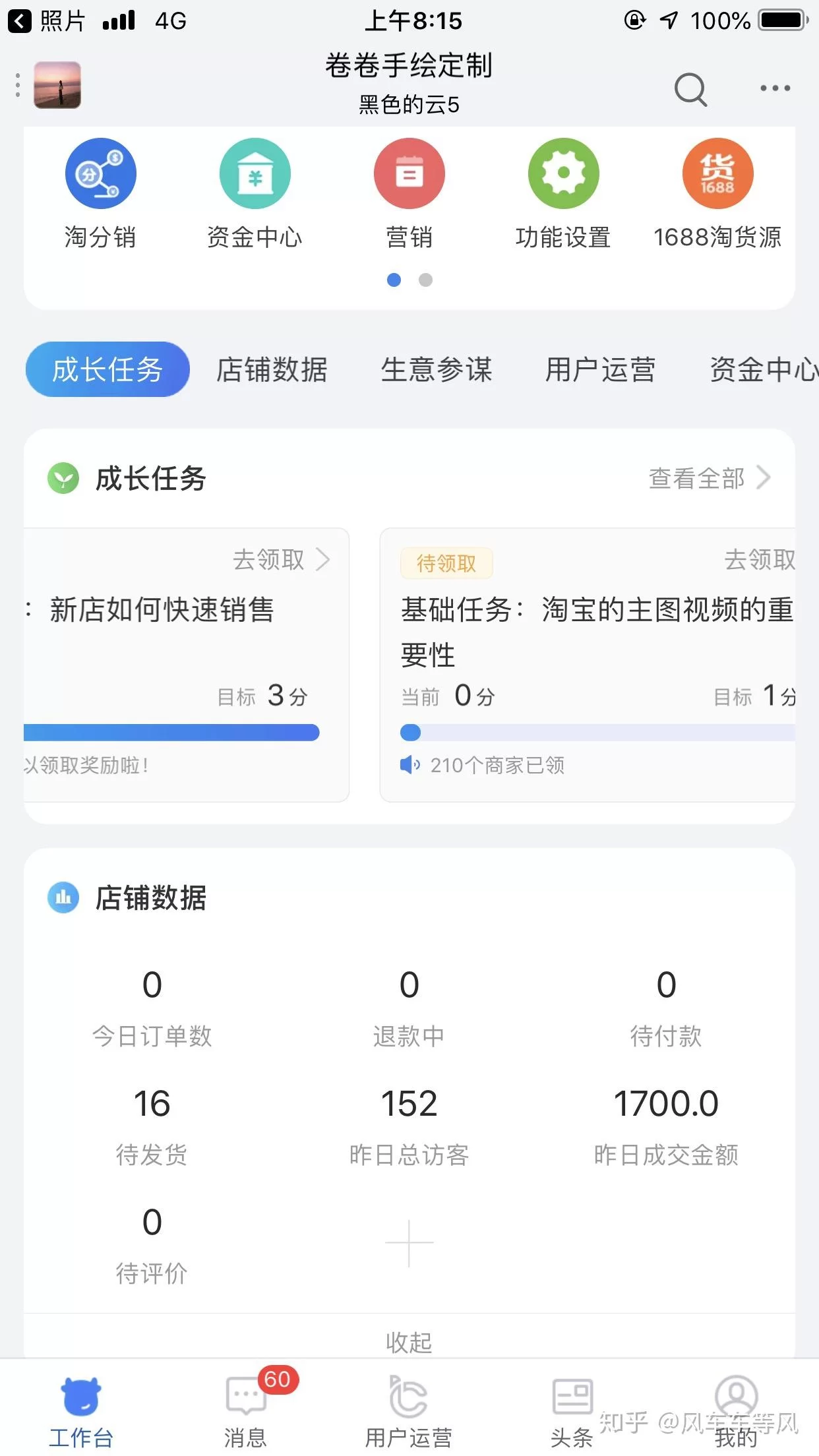Open the search magnifier icon
Viewport: 819px width, 1456px height.
pos(690,89)
